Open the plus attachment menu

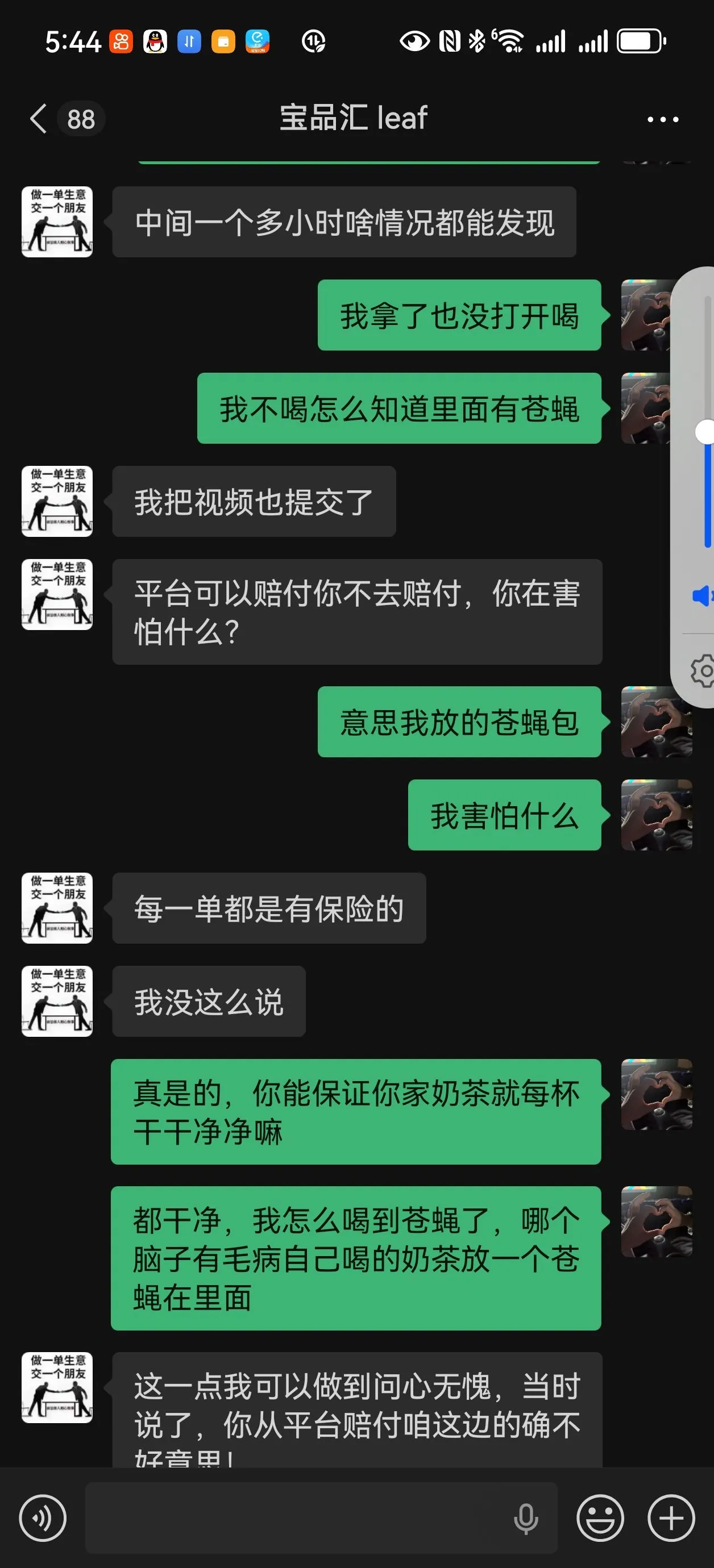(x=671, y=1517)
